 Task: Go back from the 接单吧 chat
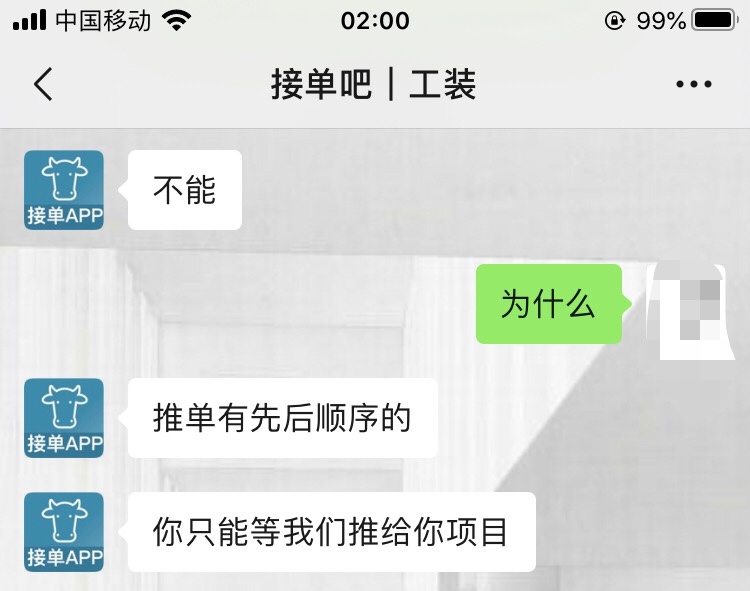[43, 85]
